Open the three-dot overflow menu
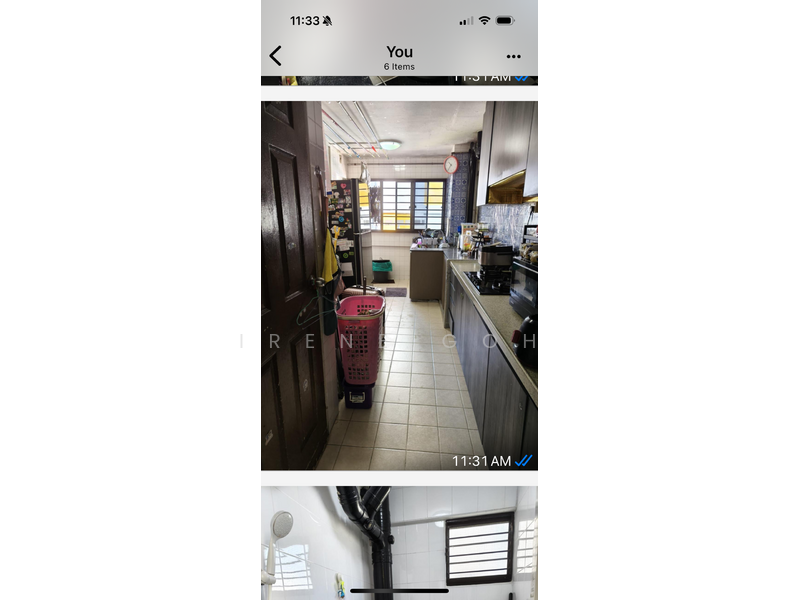Screen dimensions: 800x600 tap(513, 57)
